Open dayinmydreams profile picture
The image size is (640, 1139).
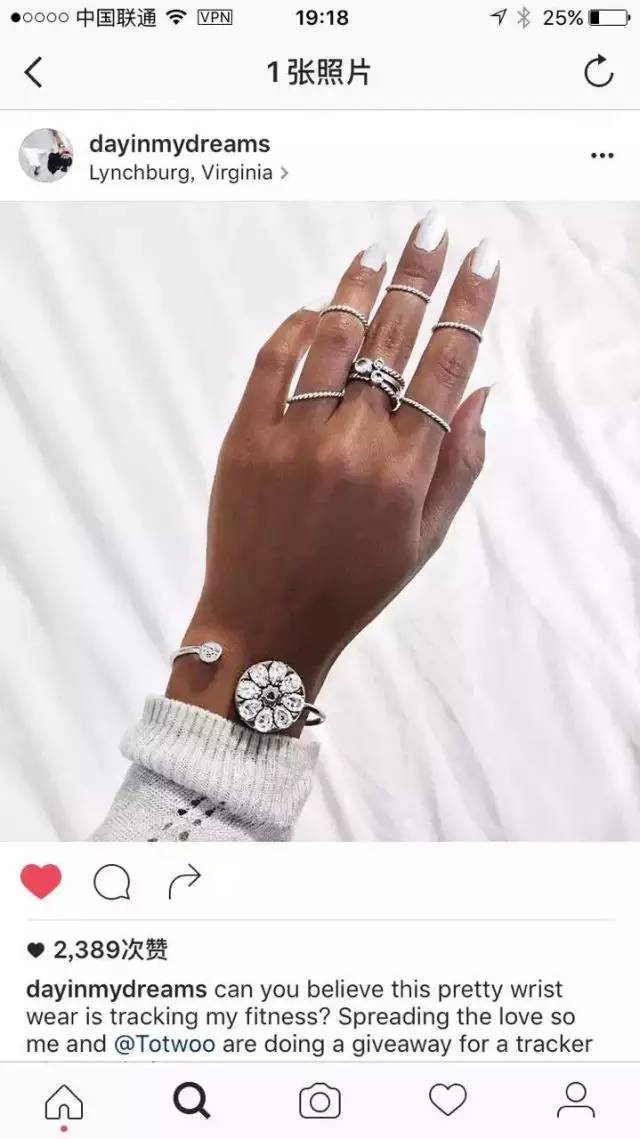click(x=46, y=155)
